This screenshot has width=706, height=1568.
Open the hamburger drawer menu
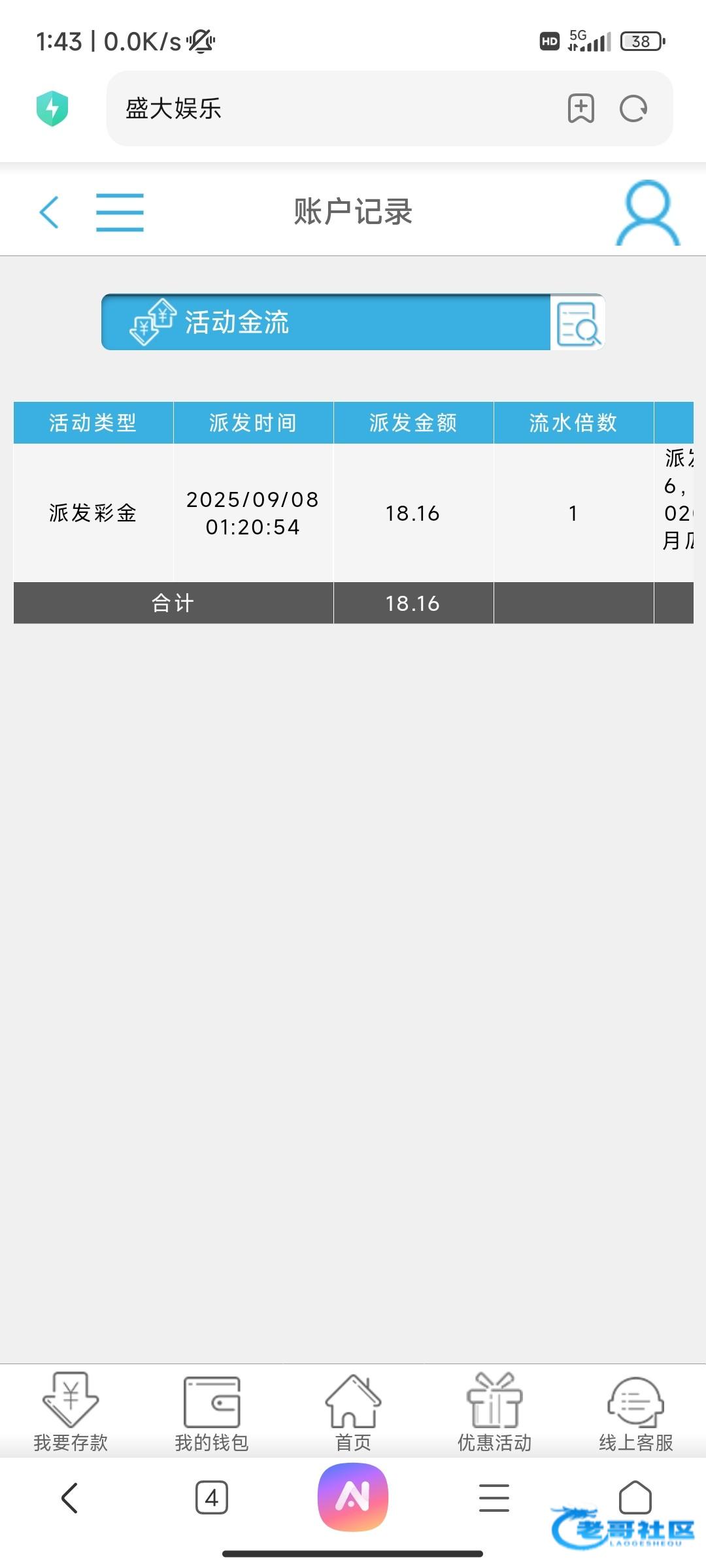(x=120, y=212)
